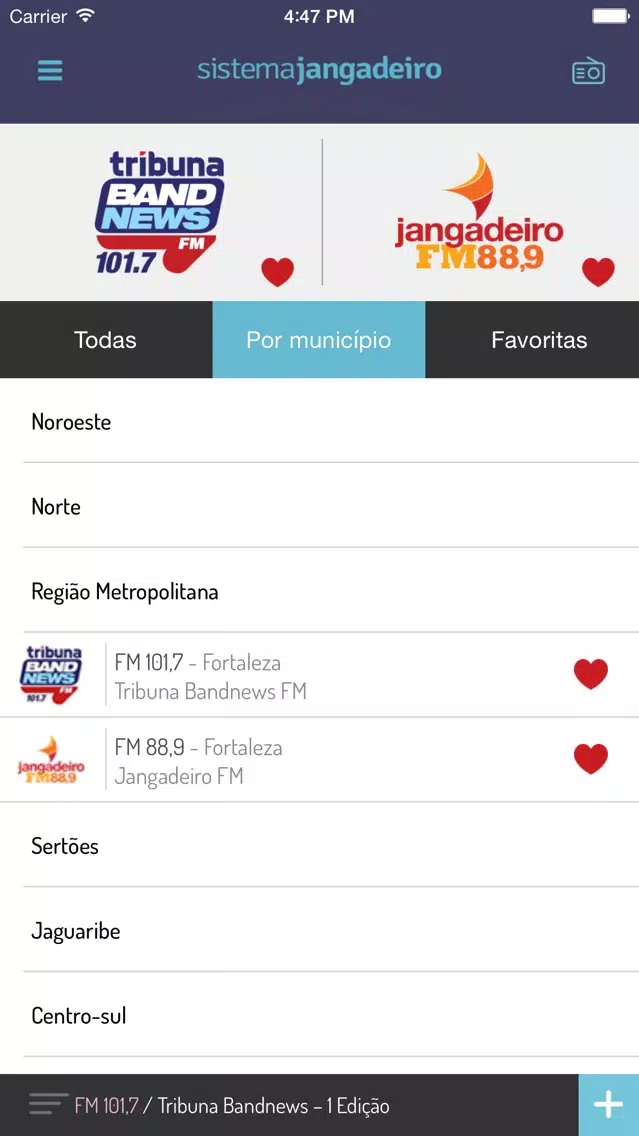Expand the Jaguaribe region
This screenshot has height=1136, width=639.
320,930
